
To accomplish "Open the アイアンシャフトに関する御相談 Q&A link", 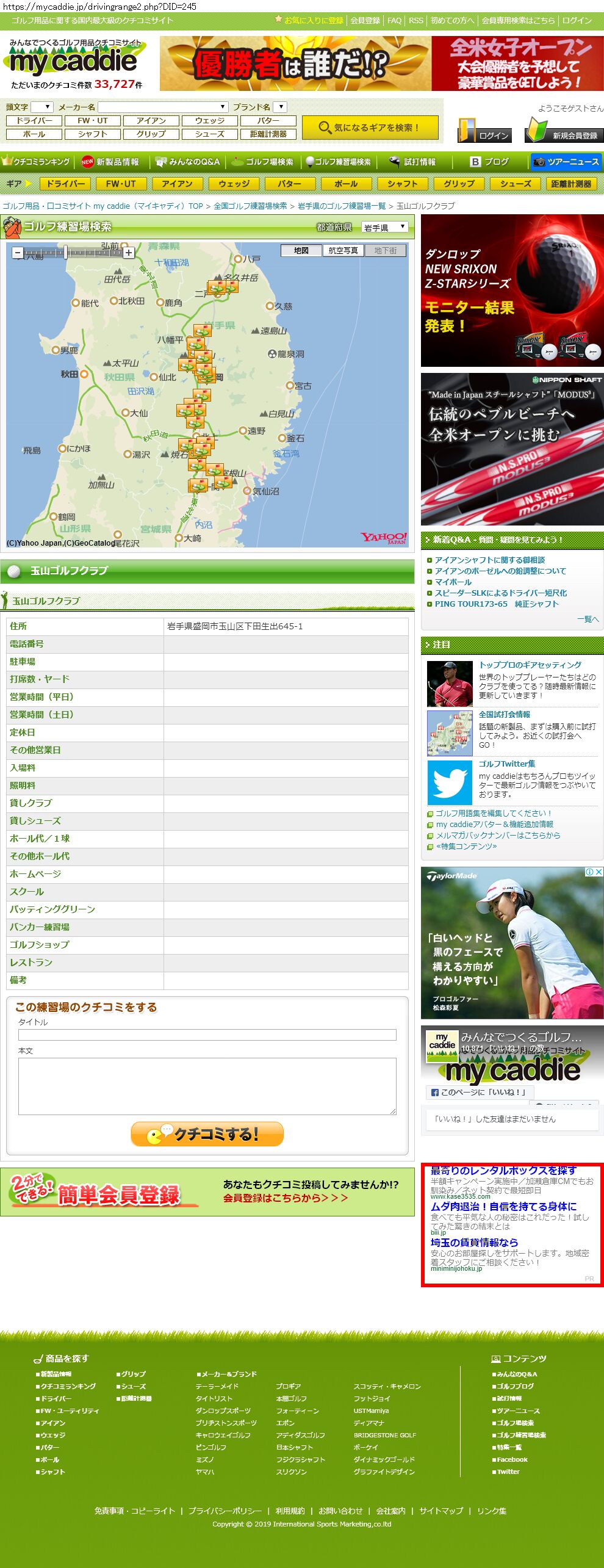I will [x=489, y=560].
